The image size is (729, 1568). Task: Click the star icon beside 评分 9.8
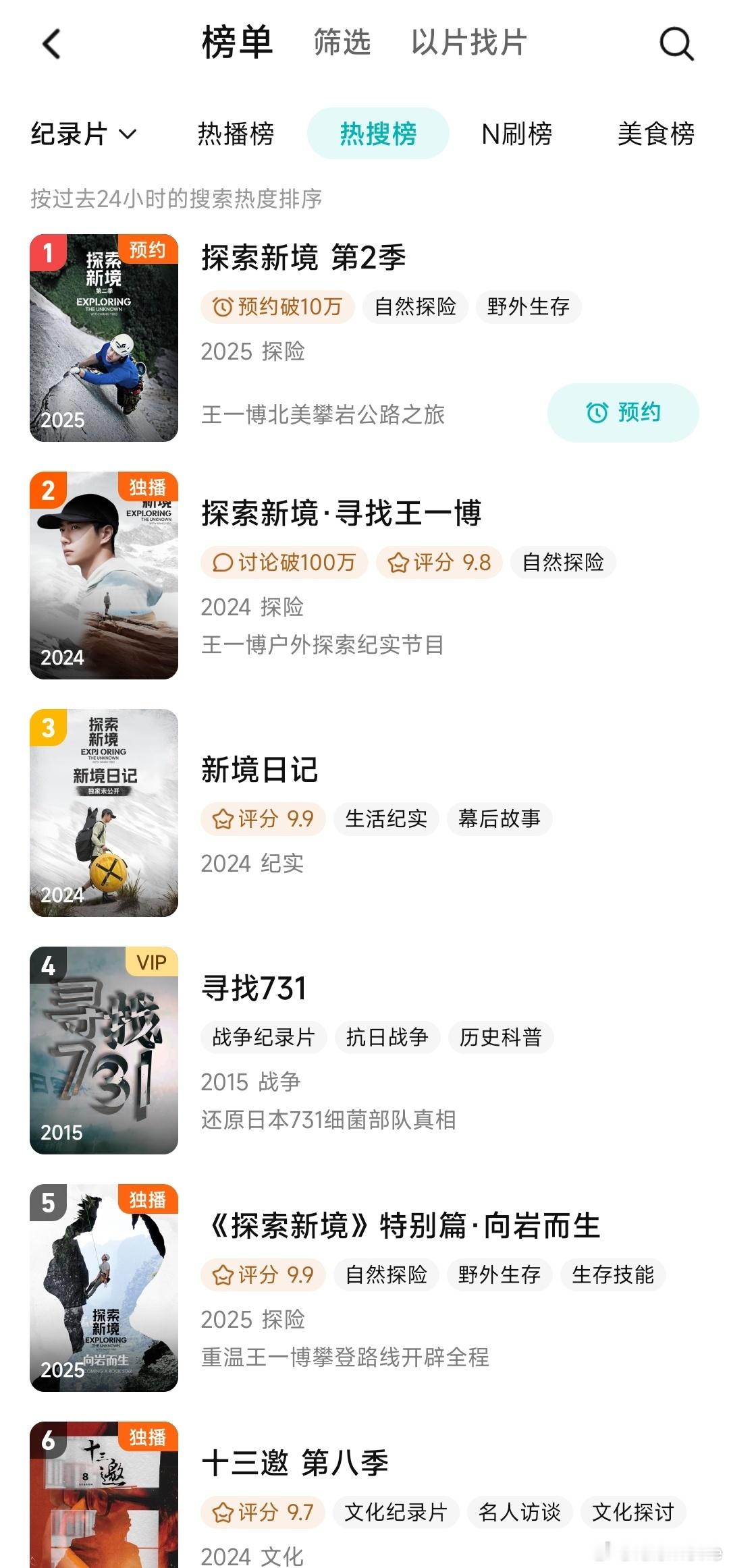click(x=398, y=562)
